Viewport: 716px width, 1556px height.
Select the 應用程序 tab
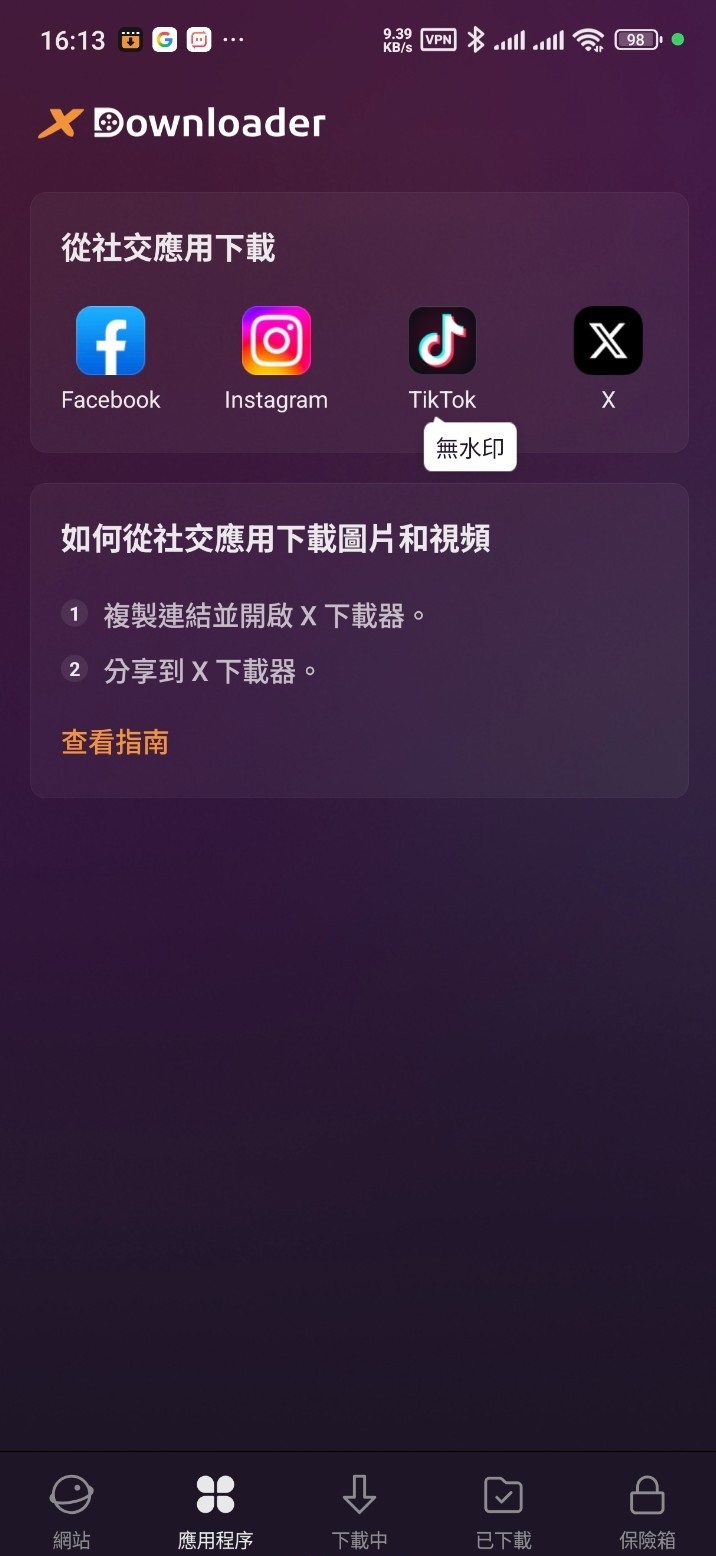tap(215, 1510)
